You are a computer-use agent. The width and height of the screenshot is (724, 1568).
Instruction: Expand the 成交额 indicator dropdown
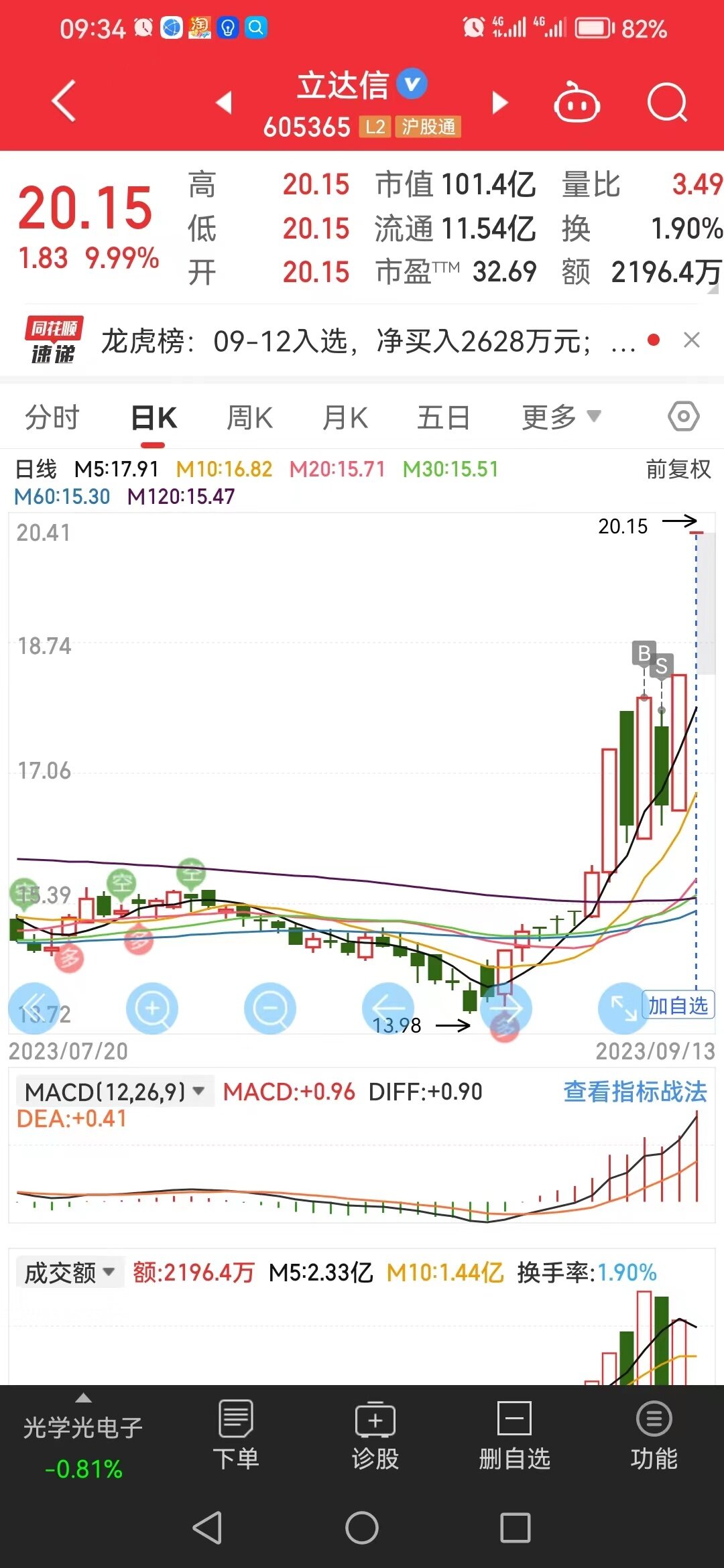[x=70, y=1272]
